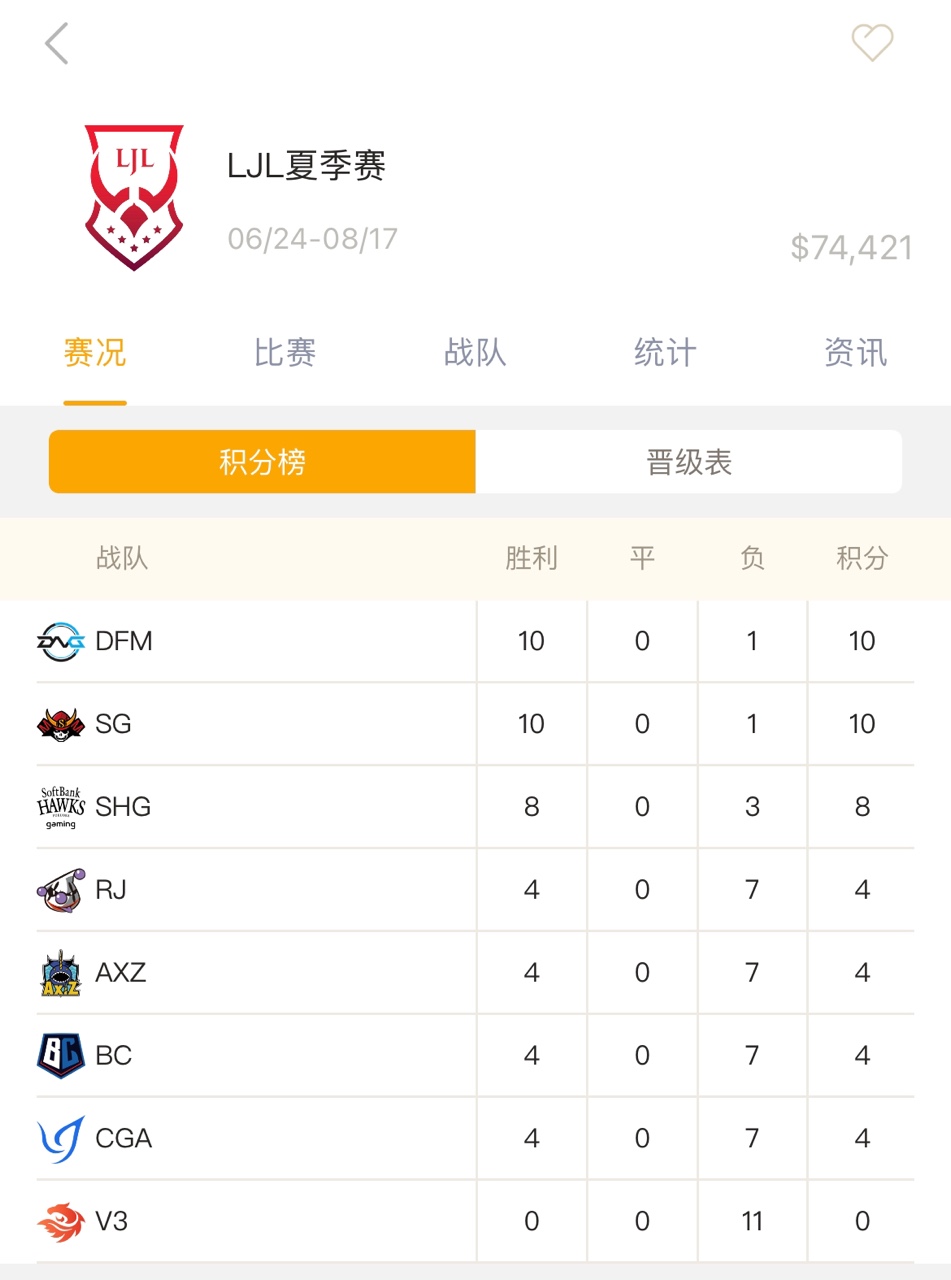Switch to the 晋级表 segment
Image resolution: width=951 pixels, height=1280 pixels.
[689, 462]
